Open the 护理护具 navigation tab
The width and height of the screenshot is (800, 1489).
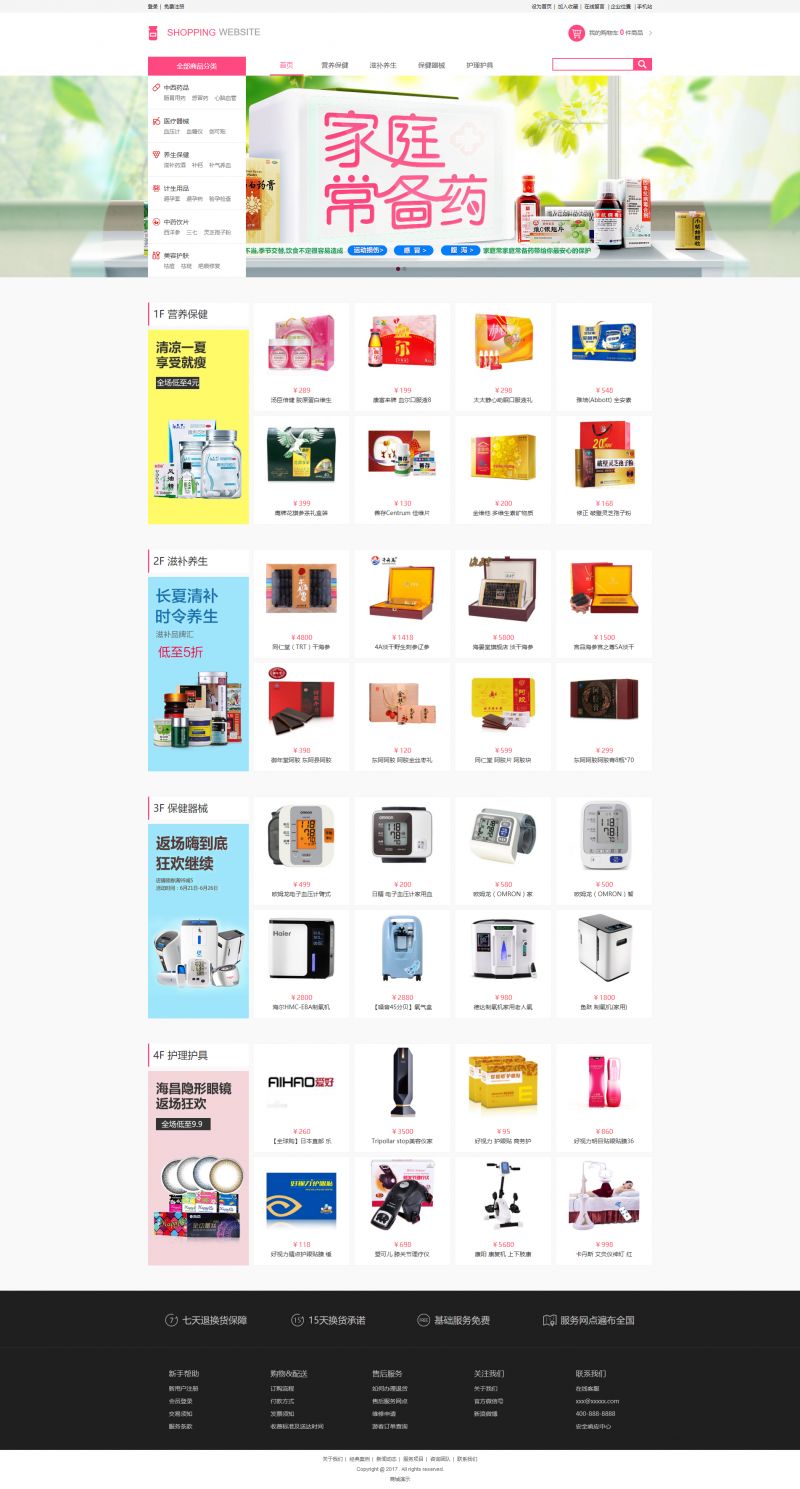(x=479, y=65)
